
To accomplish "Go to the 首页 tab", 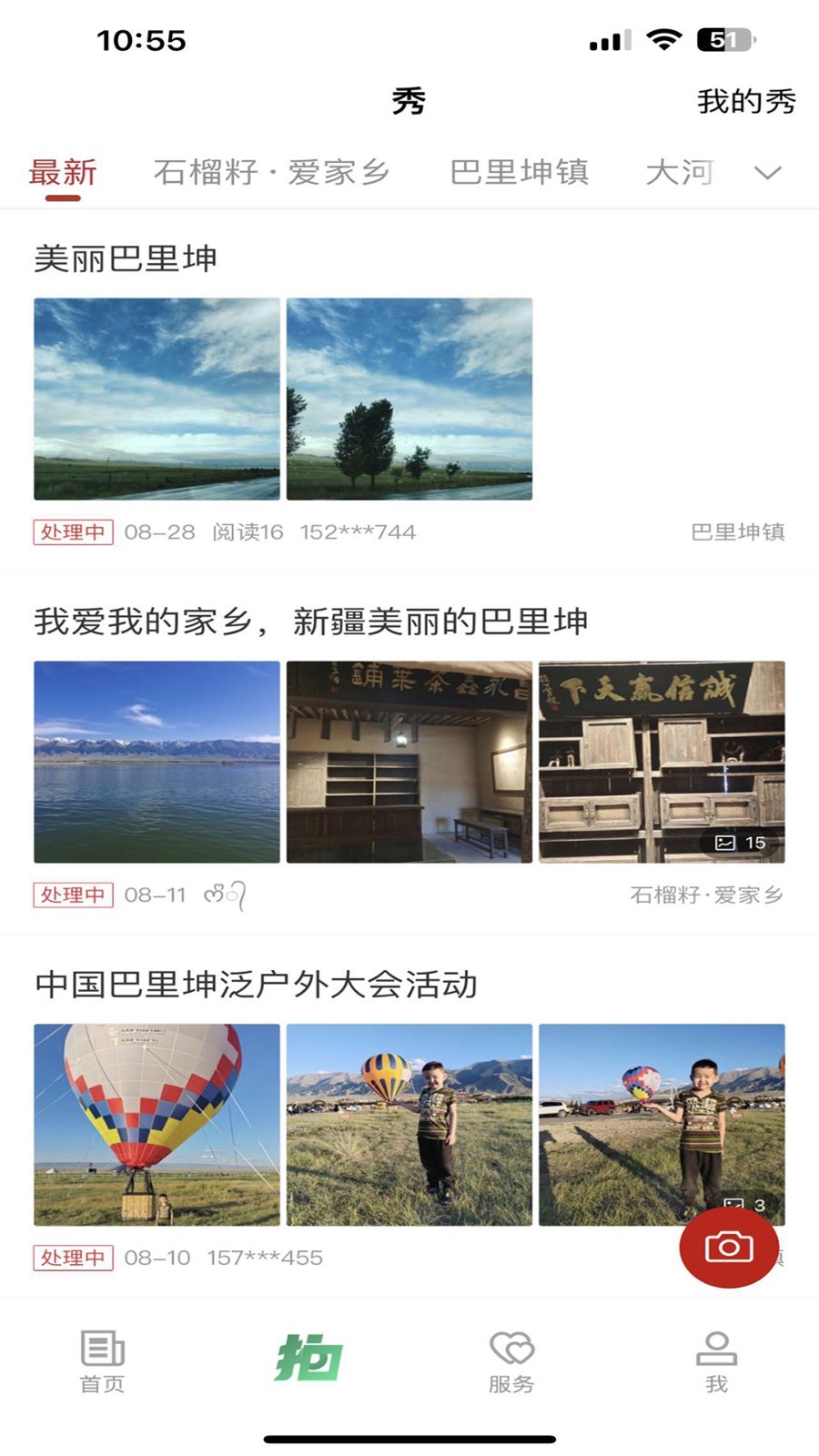I will (102, 1360).
